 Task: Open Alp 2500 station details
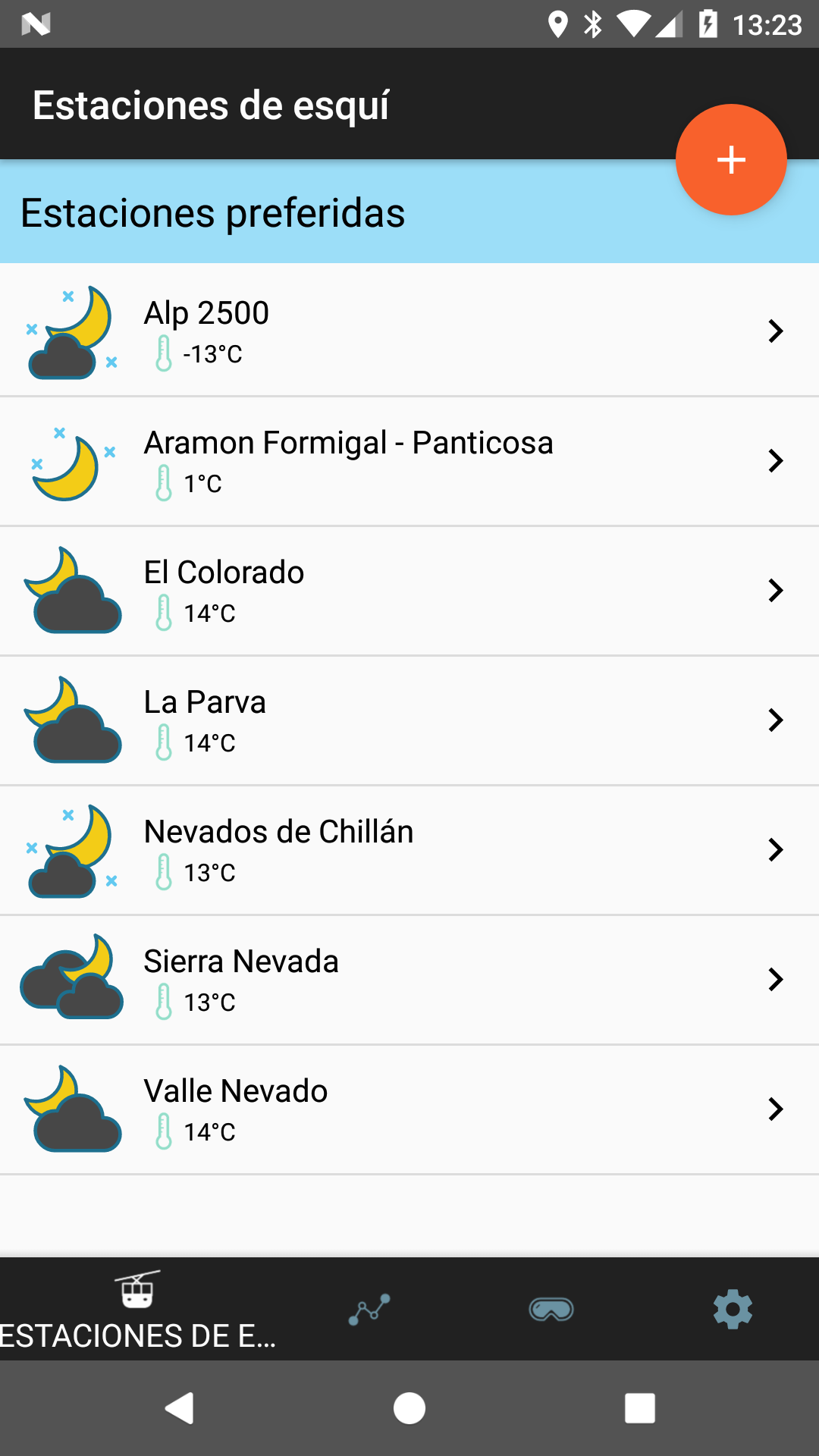pos(409,331)
